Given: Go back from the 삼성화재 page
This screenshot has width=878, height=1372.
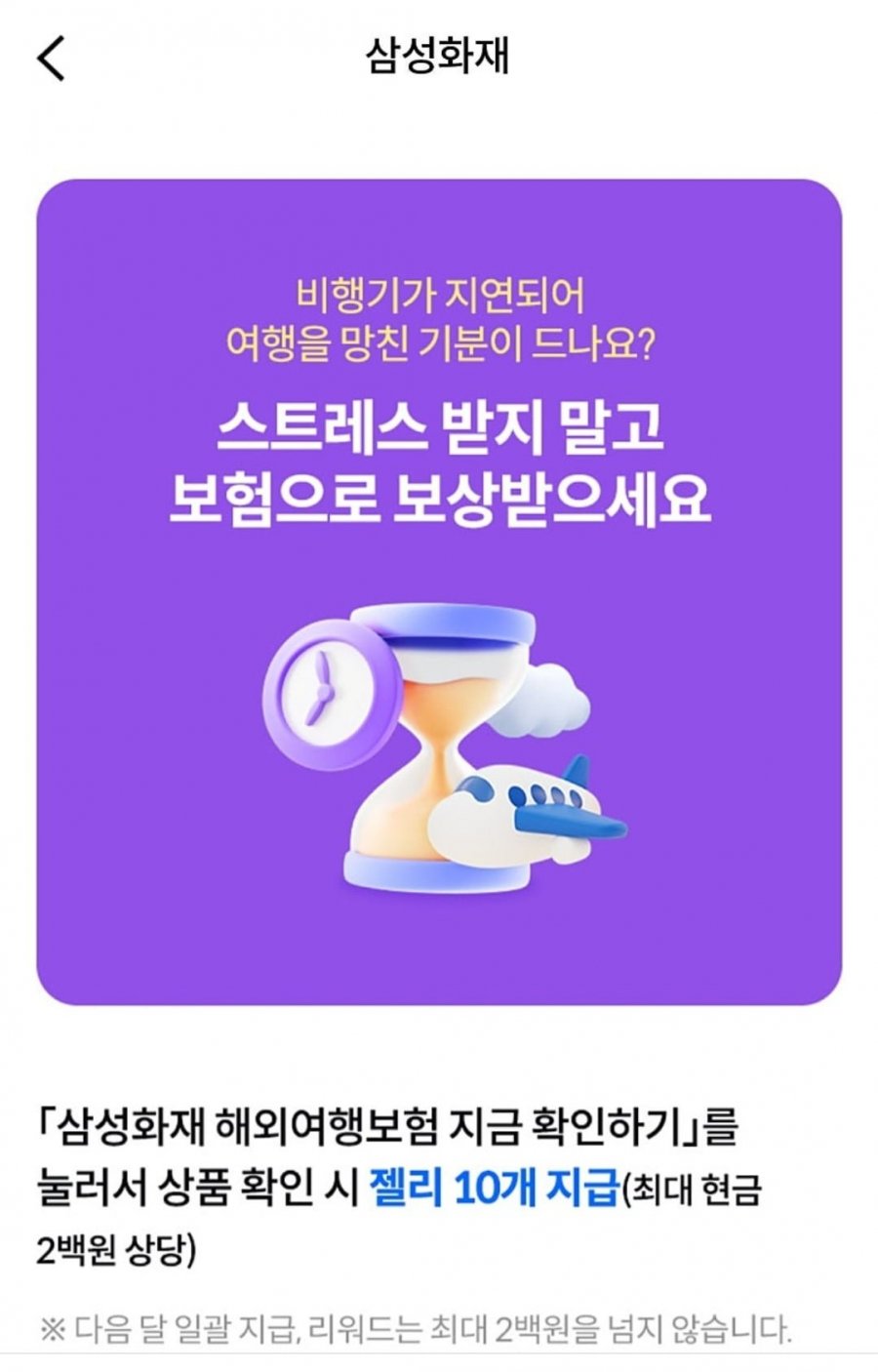Looking at the screenshot, I should click(51, 59).
